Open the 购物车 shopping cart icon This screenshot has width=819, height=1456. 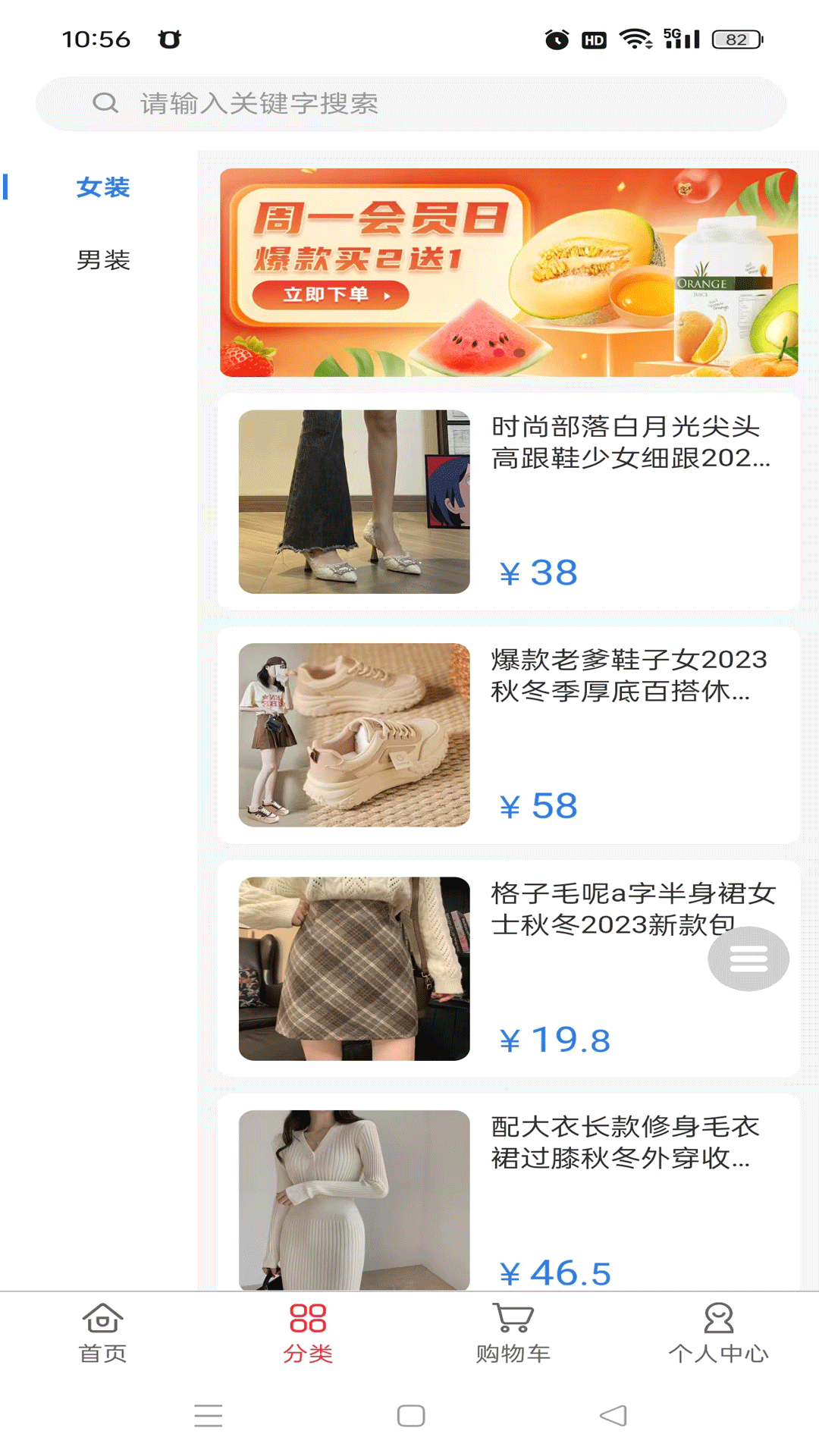point(512,1335)
